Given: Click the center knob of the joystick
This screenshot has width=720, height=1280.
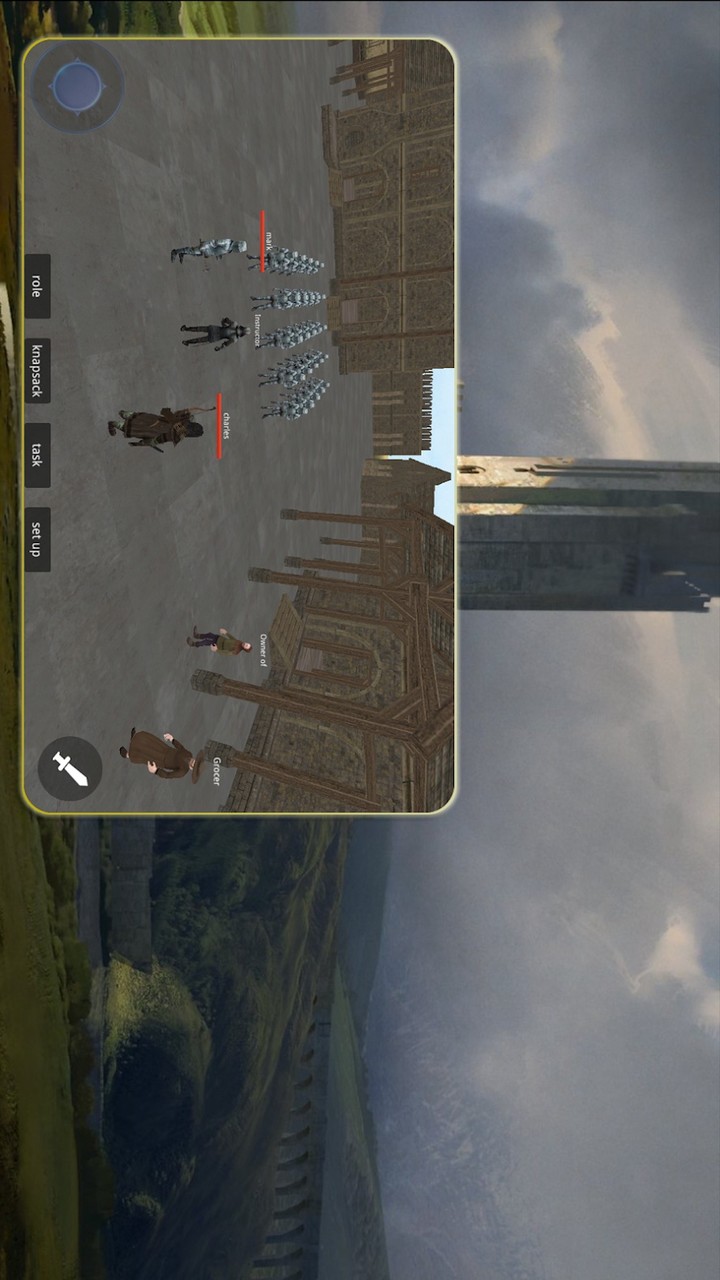Looking at the screenshot, I should pyautogui.click(x=78, y=86).
